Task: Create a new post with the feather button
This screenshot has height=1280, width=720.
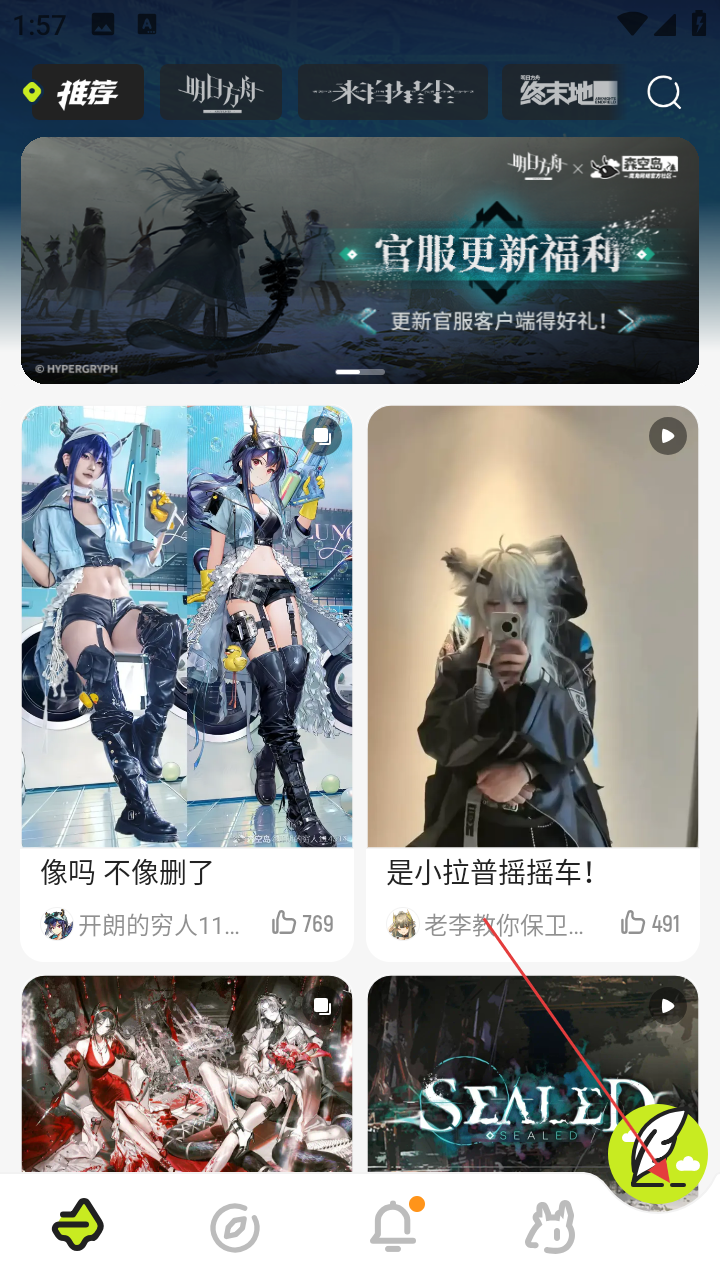Action: pyautogui.click(x=657, y=1153)
